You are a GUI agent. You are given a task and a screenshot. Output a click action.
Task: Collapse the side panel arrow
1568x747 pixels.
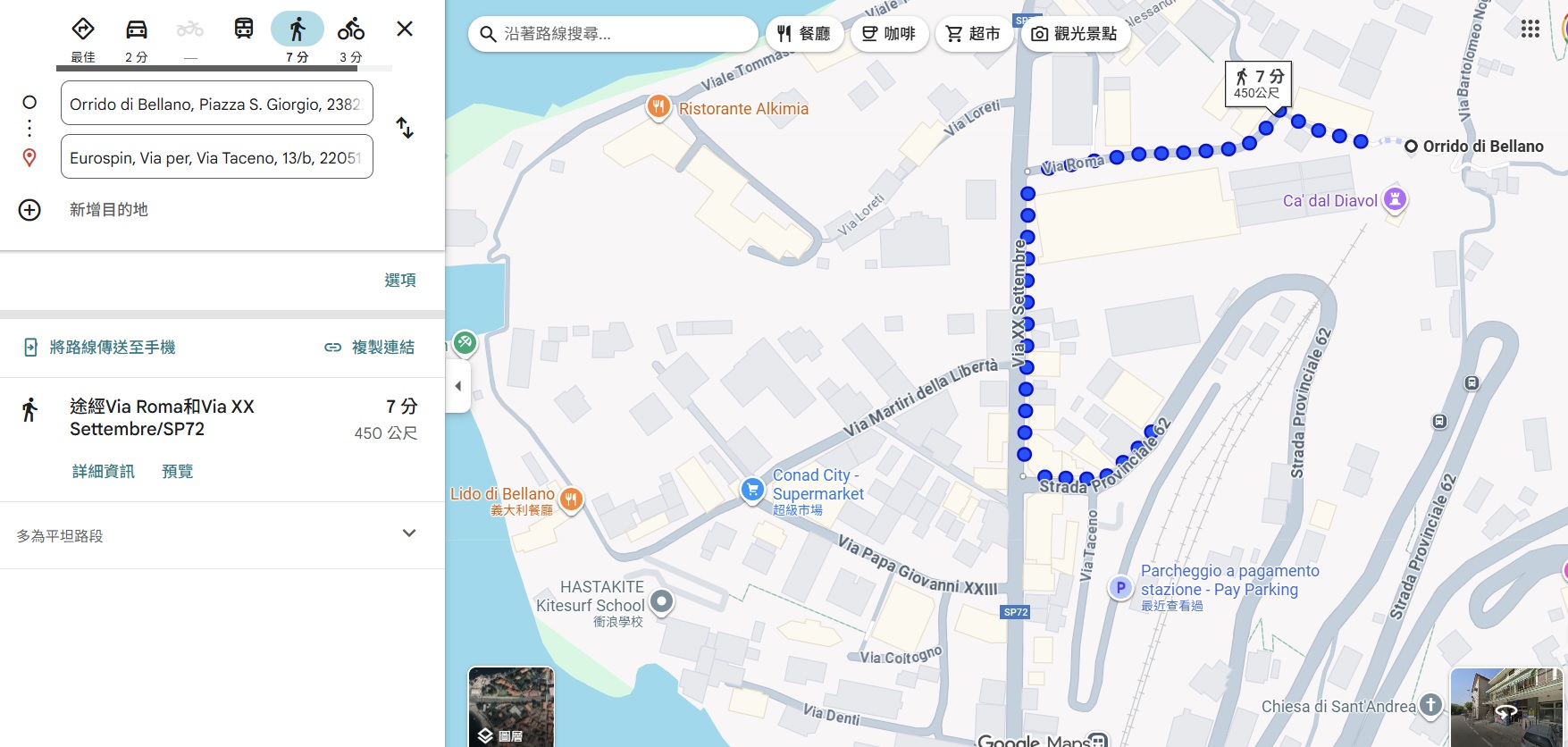coord(458,386)
